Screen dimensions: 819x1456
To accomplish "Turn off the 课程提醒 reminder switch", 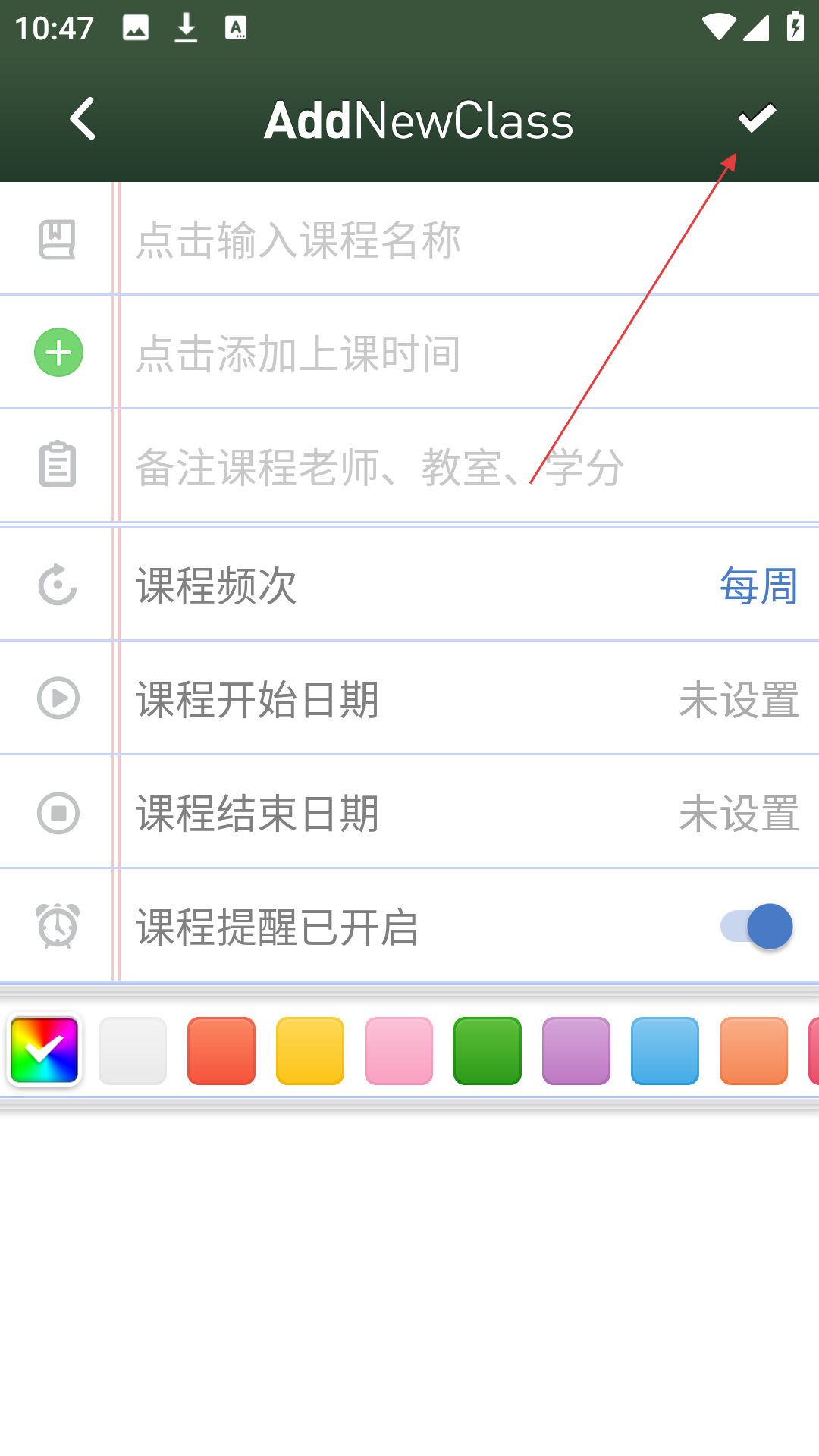I will coord(757,927).
